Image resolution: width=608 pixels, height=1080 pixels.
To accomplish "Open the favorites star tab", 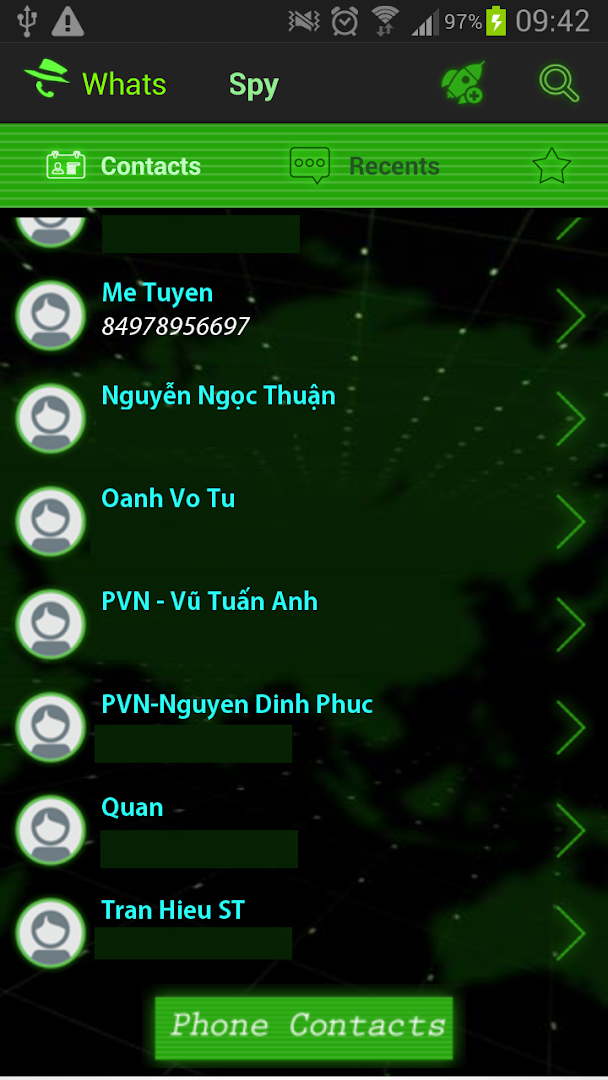I will pos(551,166).
